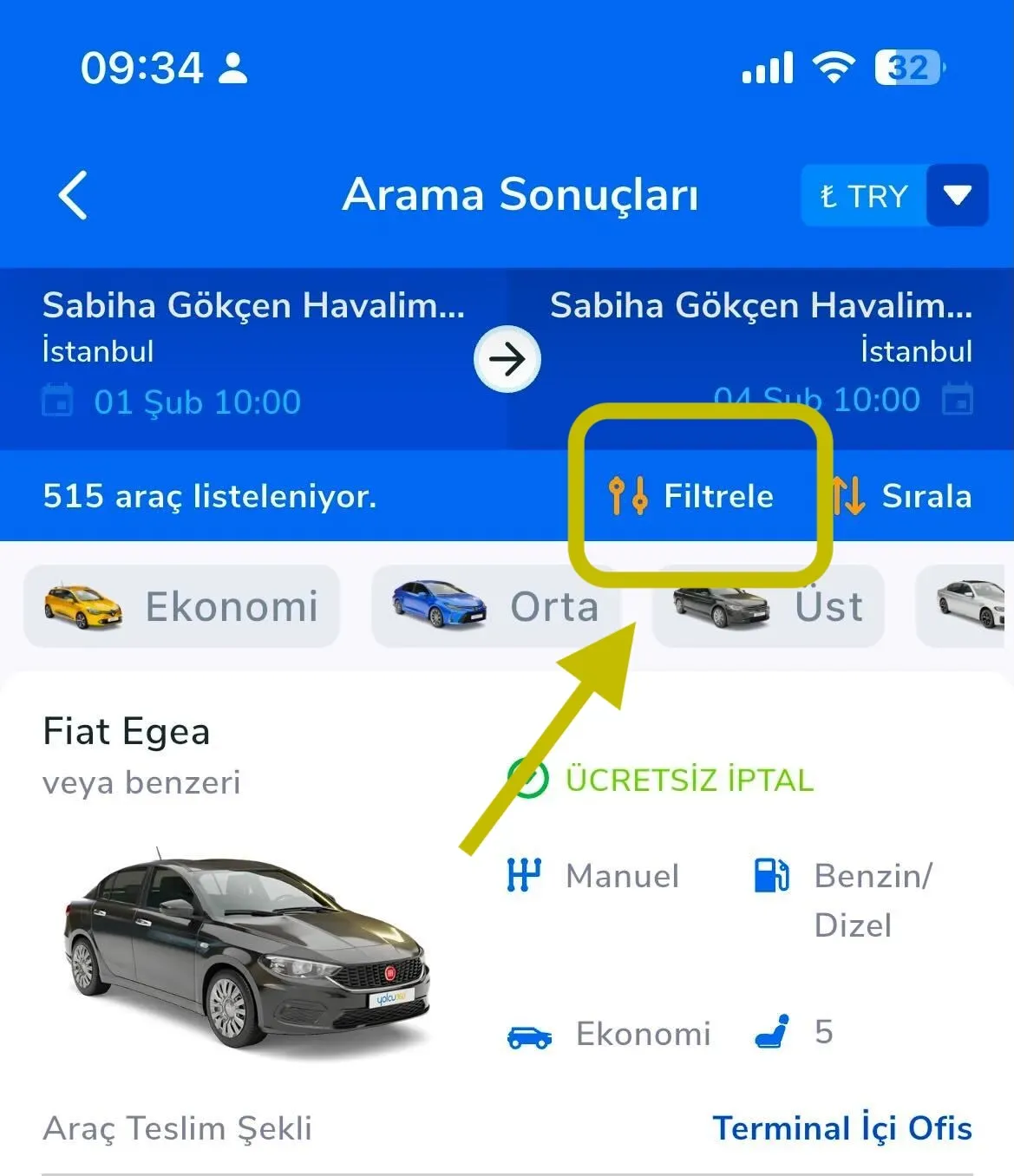The width and height of the screenshot is (1014, 1176).
Task: Select the Ekonomi category chip
Action: (181, 606)
